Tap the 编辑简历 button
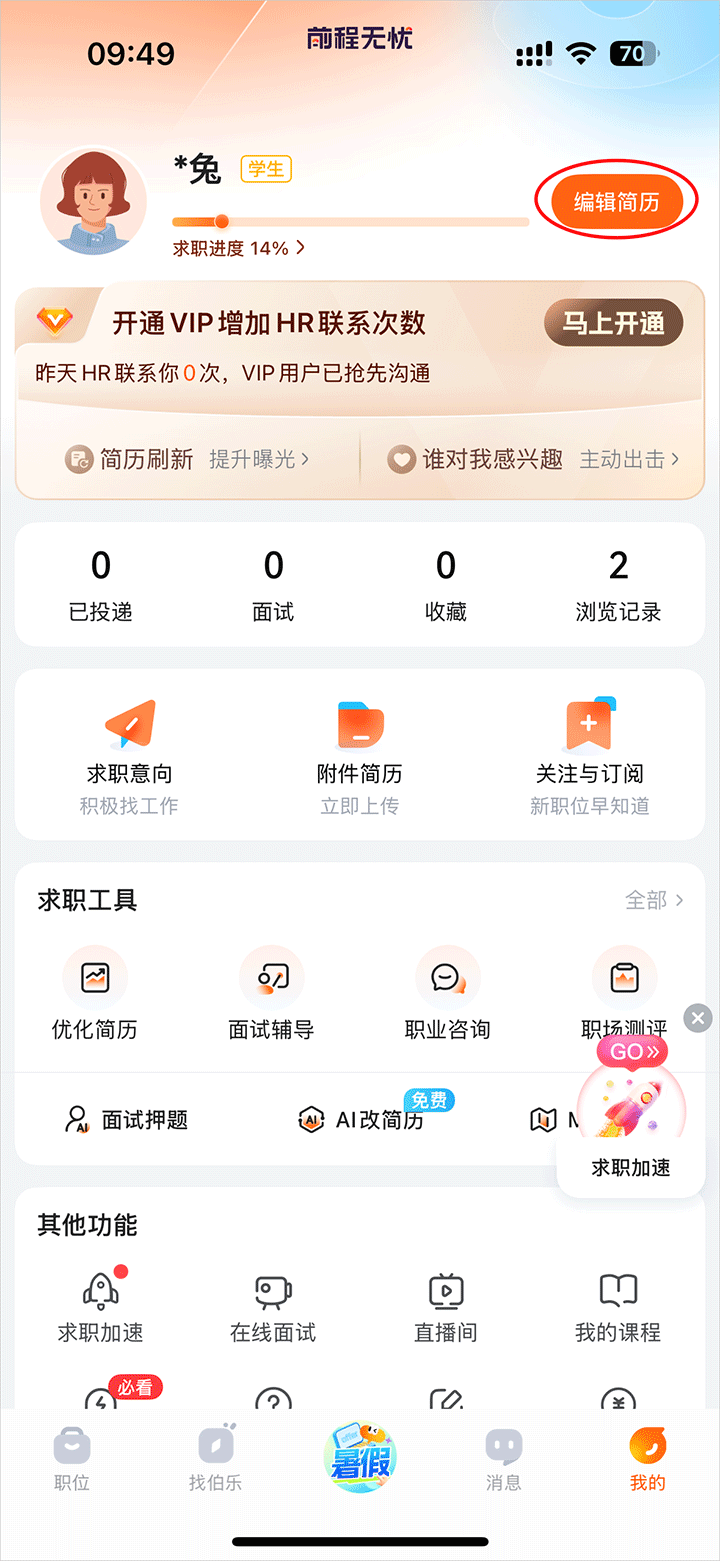720x1561 pixels. pos(615,203)
